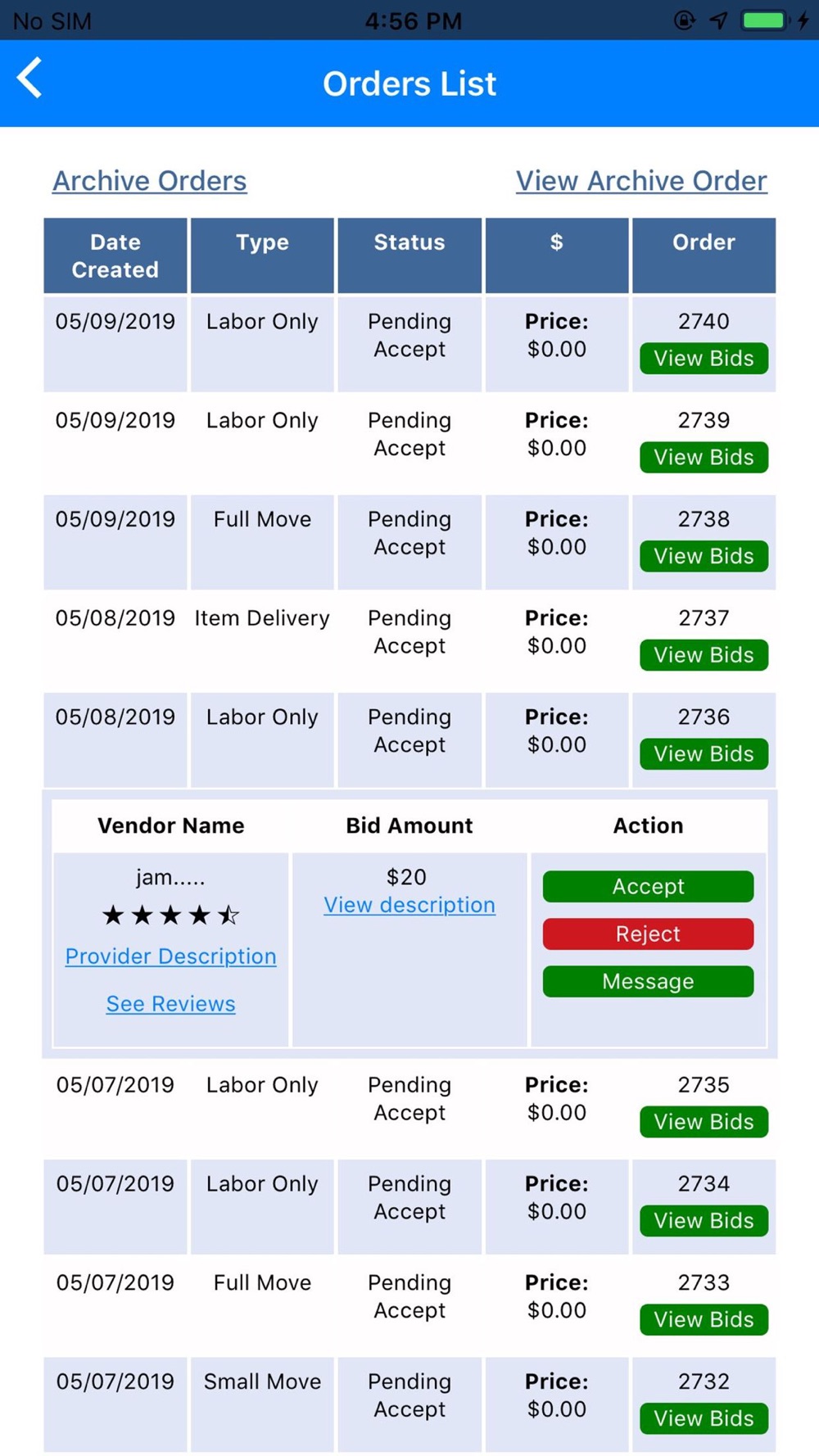Screen dimensions: 819x1456
Task: Tap View Bids on order 2732
Action: click(x=704, y=1418)
